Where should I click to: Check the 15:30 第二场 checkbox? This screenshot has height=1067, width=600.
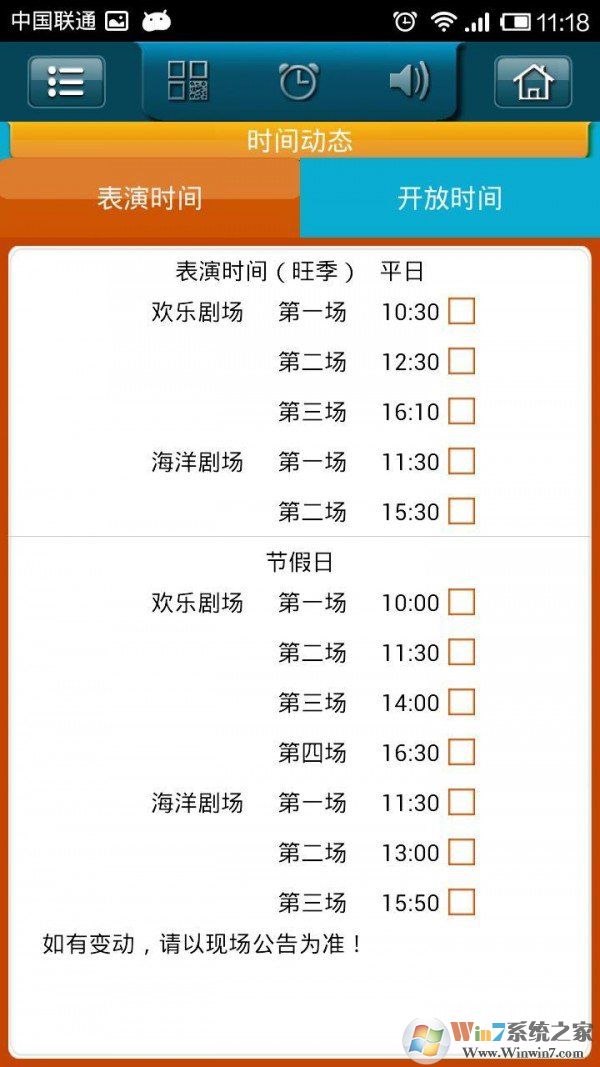tap(461, 512)
